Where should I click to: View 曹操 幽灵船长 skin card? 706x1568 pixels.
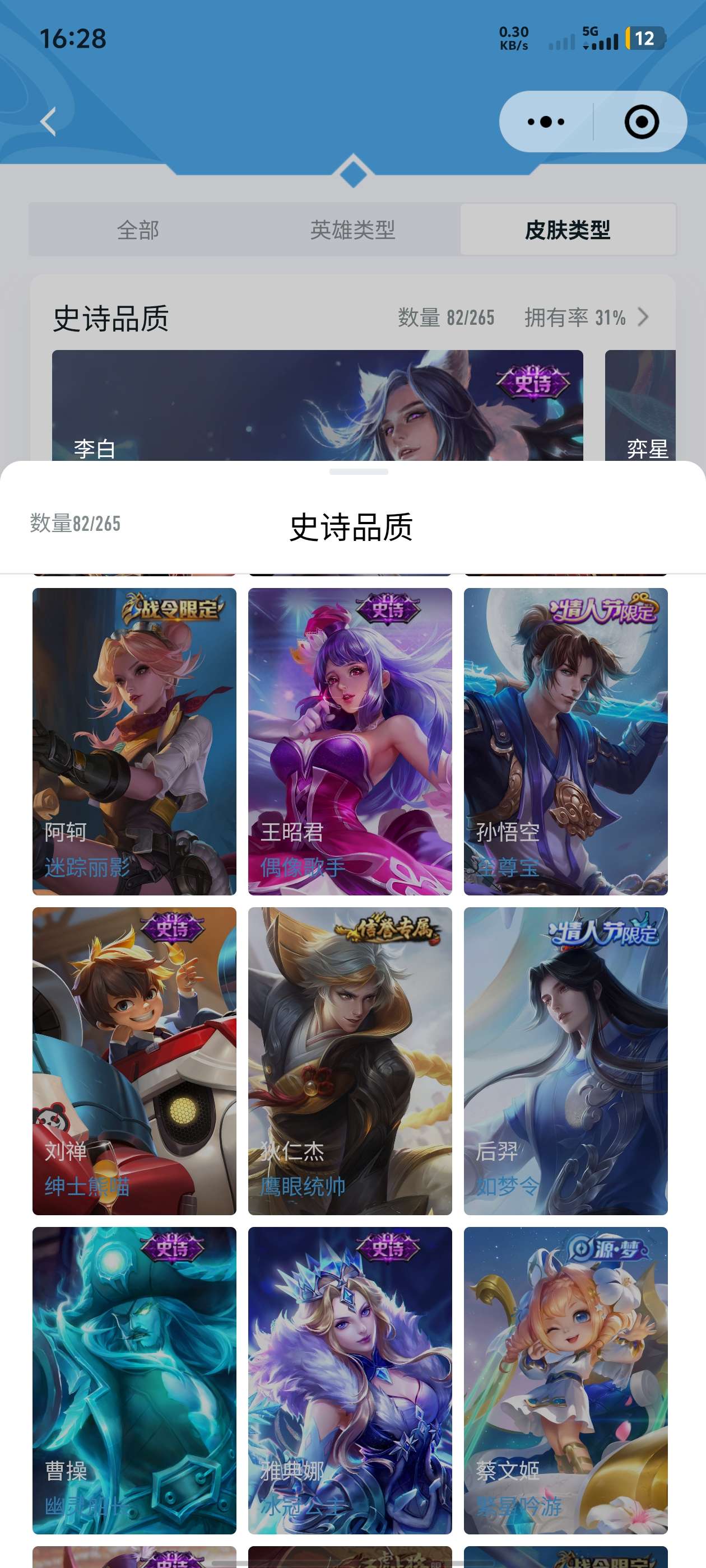tap(134, 1380)
